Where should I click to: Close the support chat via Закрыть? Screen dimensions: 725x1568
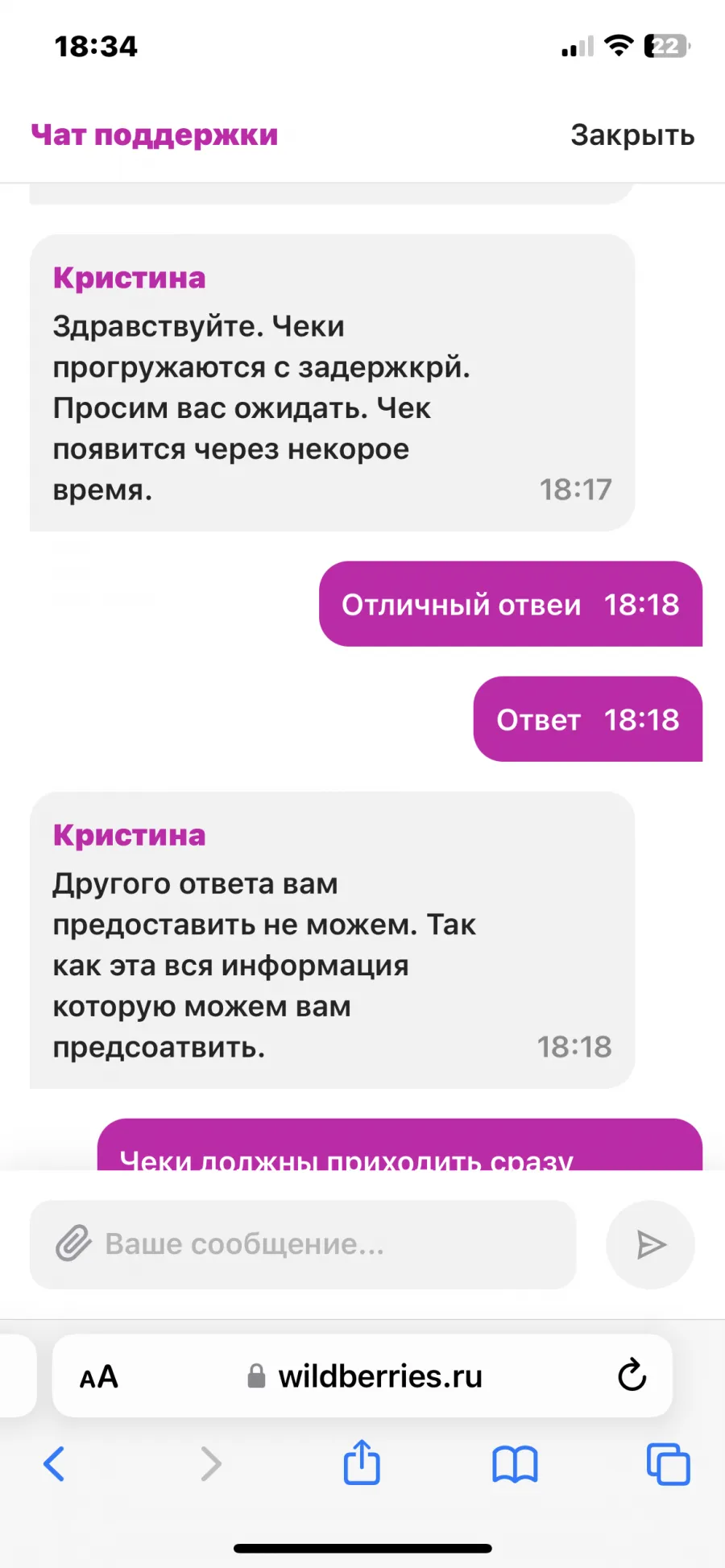coord(632,135)
